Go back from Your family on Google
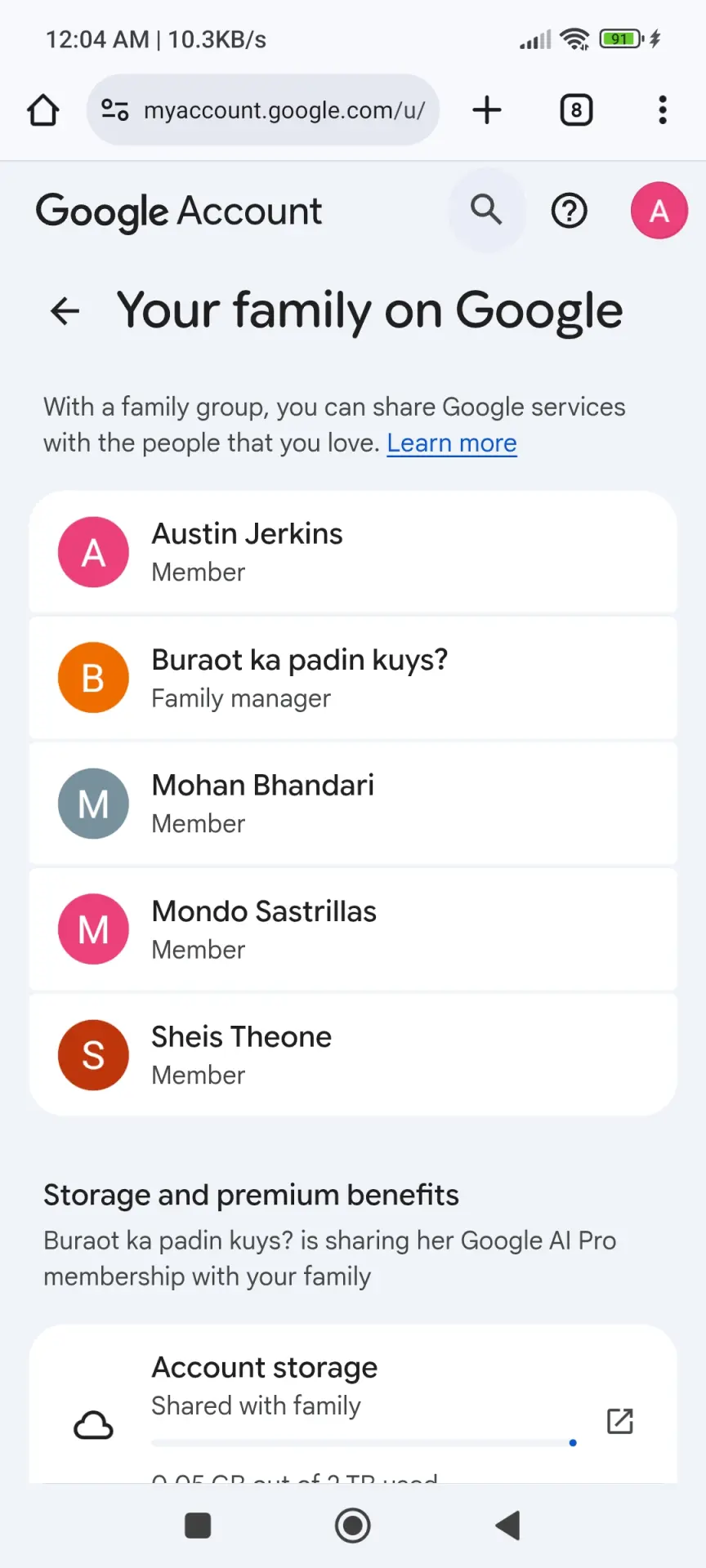Viewport: 706px width, 1568px height. [x=65, y=310]
